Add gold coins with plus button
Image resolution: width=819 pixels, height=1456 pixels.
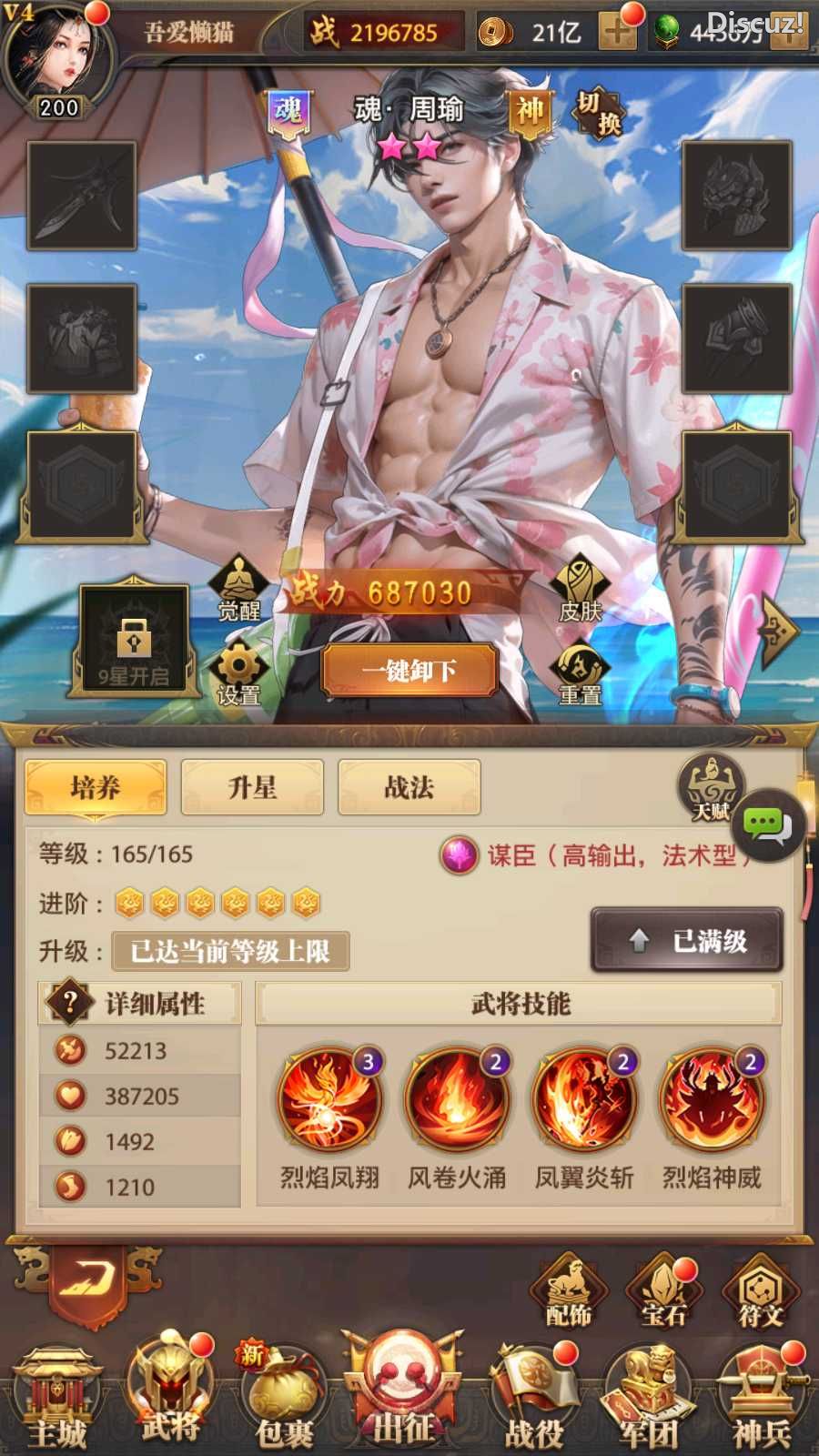(618, 33)
